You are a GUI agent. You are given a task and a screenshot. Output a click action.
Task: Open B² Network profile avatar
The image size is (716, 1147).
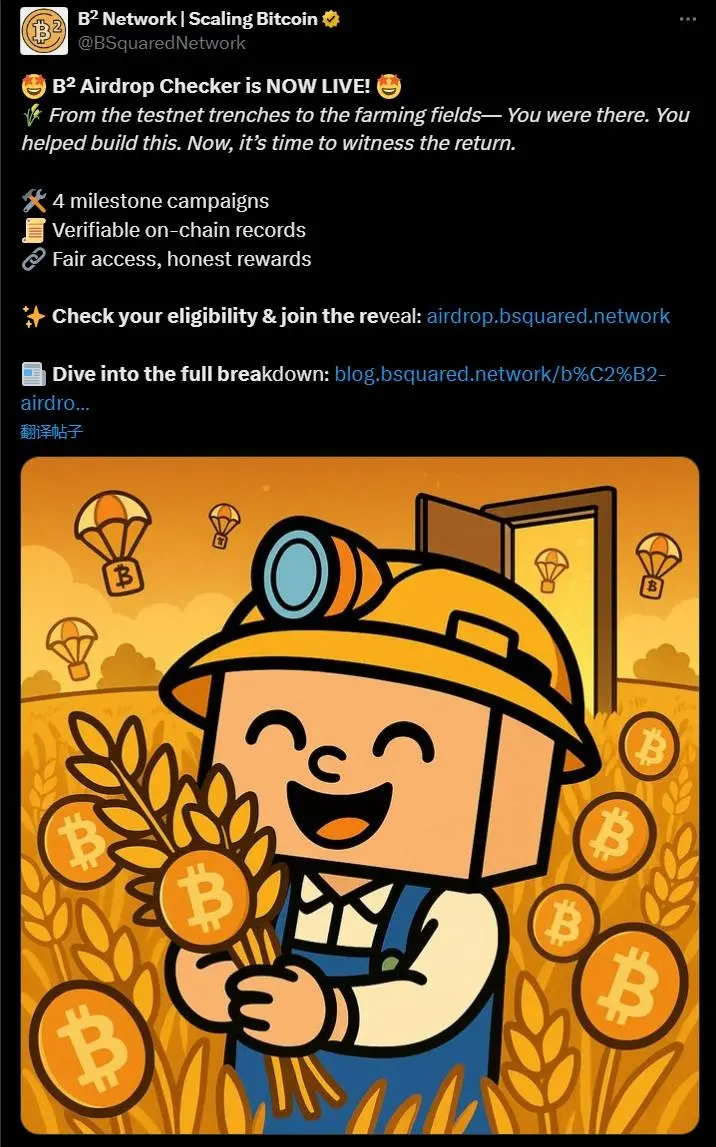pyautogui.click(x=43, y=30)
